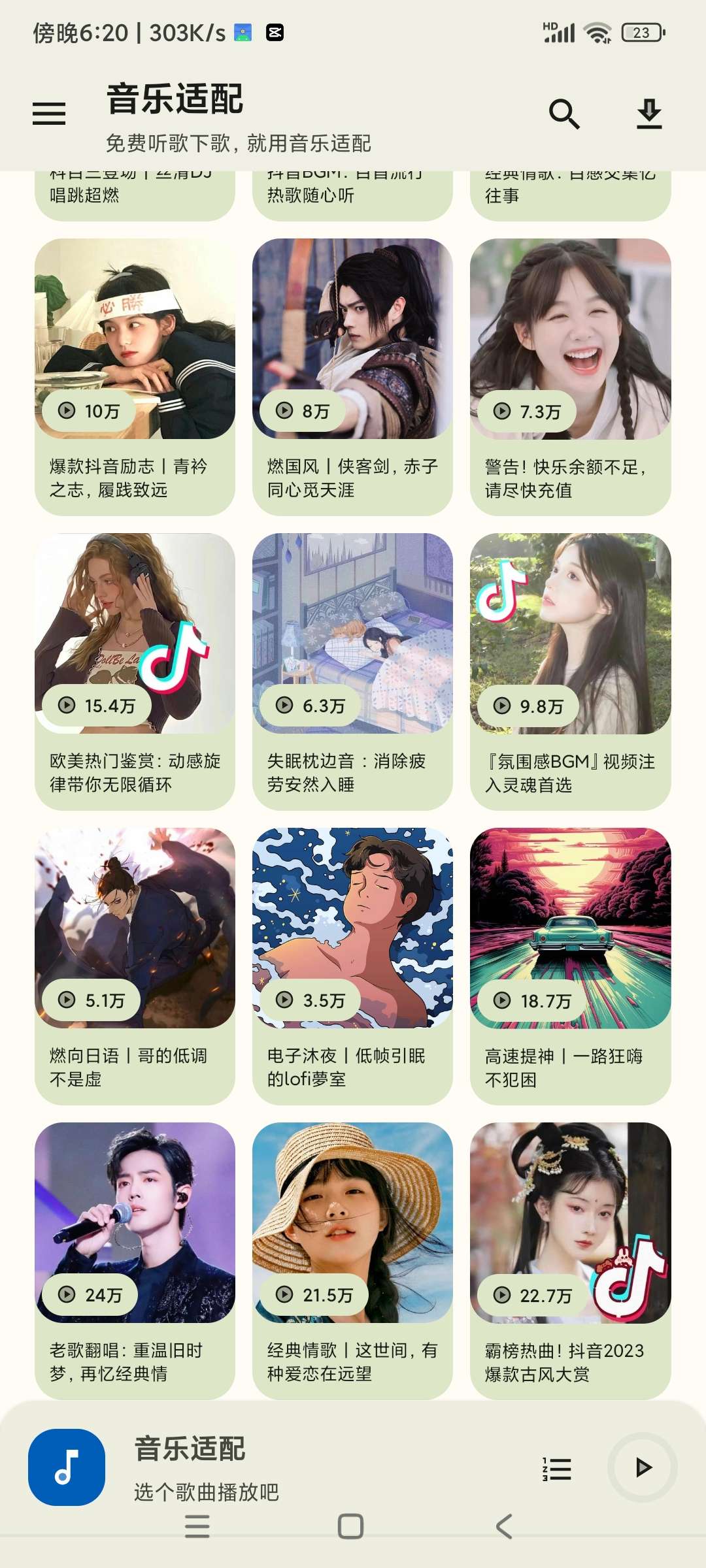706x1568 pixels.
Task: Open the hamburger drawer menu
Action: coord(49,114)
